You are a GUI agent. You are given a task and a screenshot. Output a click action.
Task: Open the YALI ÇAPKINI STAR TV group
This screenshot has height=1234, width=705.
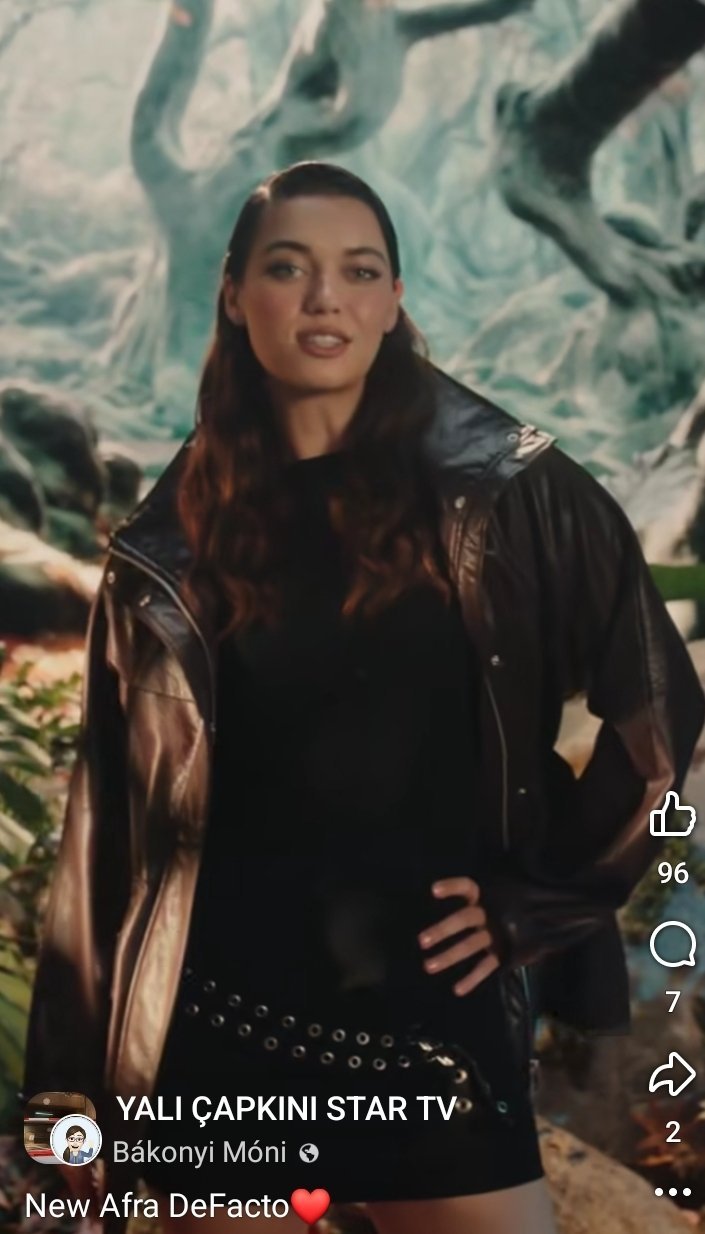tap(286, 1108)
